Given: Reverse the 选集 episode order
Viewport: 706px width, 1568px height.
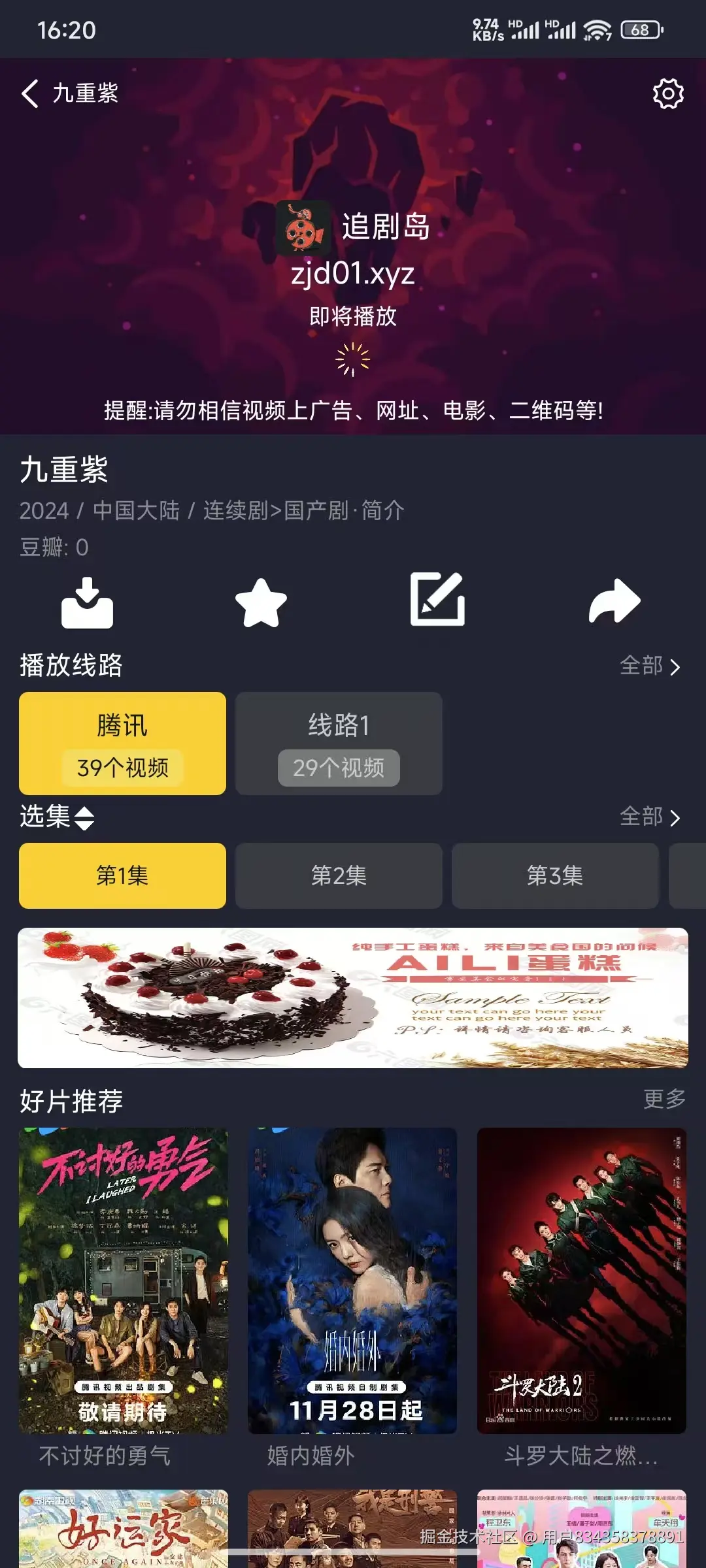Looking at the screenshot, I should tap(84, 817).
